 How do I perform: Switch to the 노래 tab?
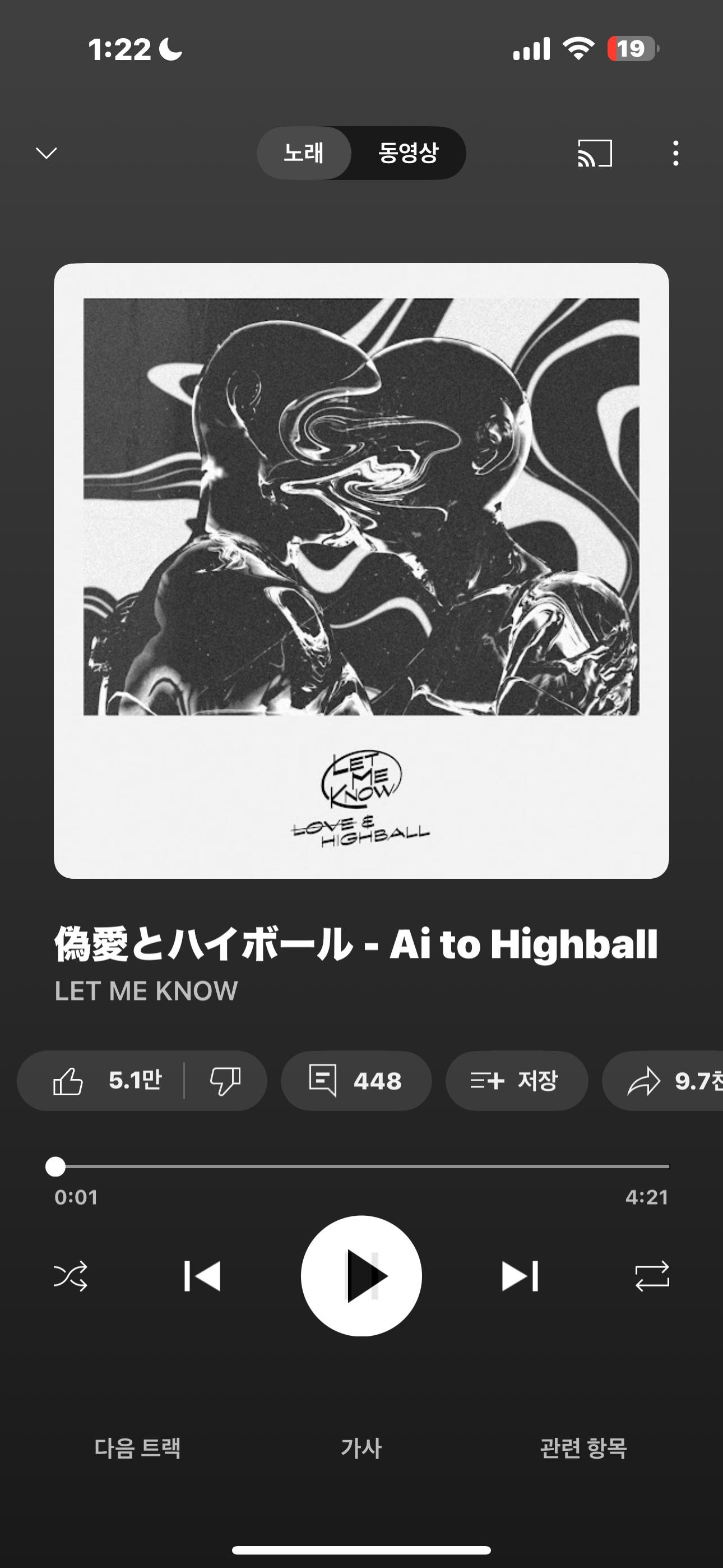tap(304, 152)
